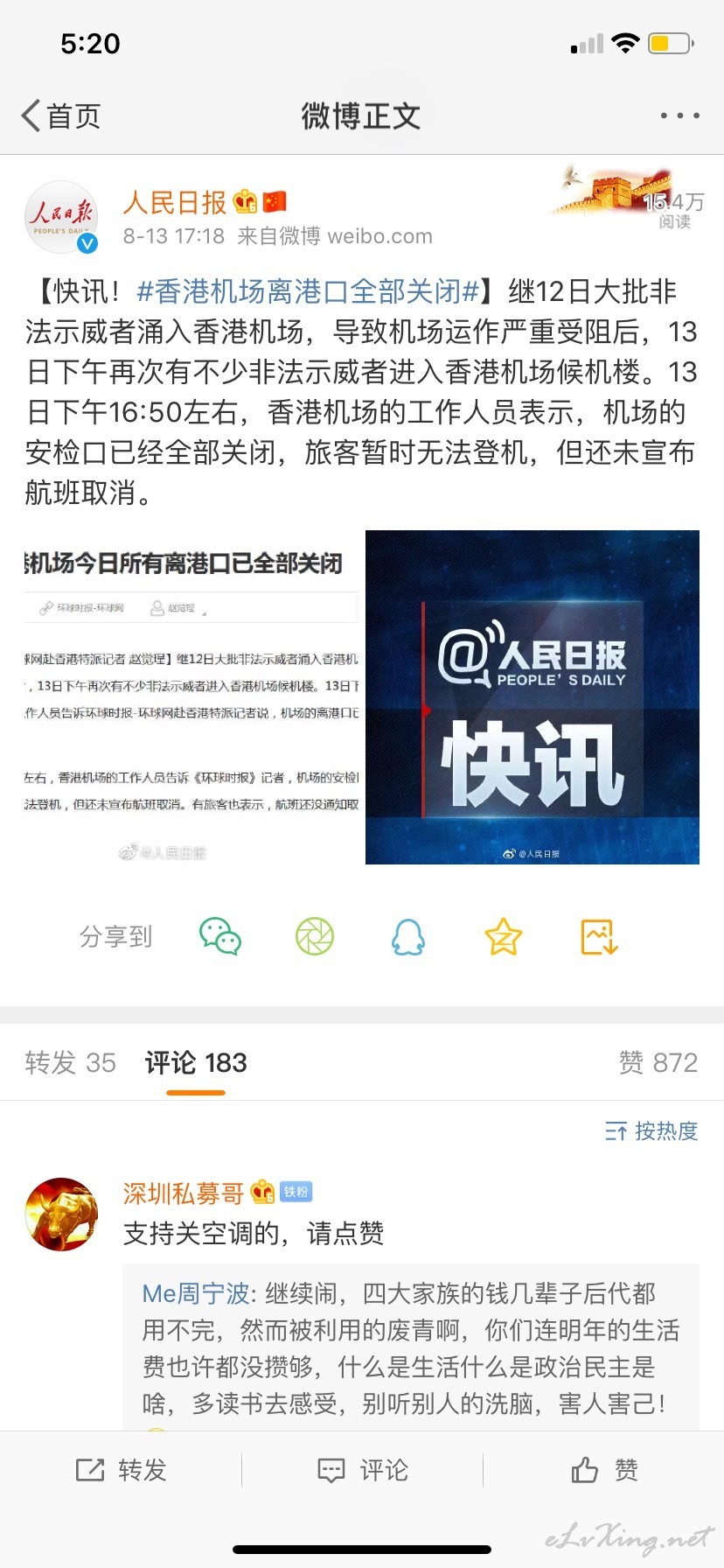724x1568 pixels.
Task: Switch to 转发 35 tab
Action: point(70,1062)
